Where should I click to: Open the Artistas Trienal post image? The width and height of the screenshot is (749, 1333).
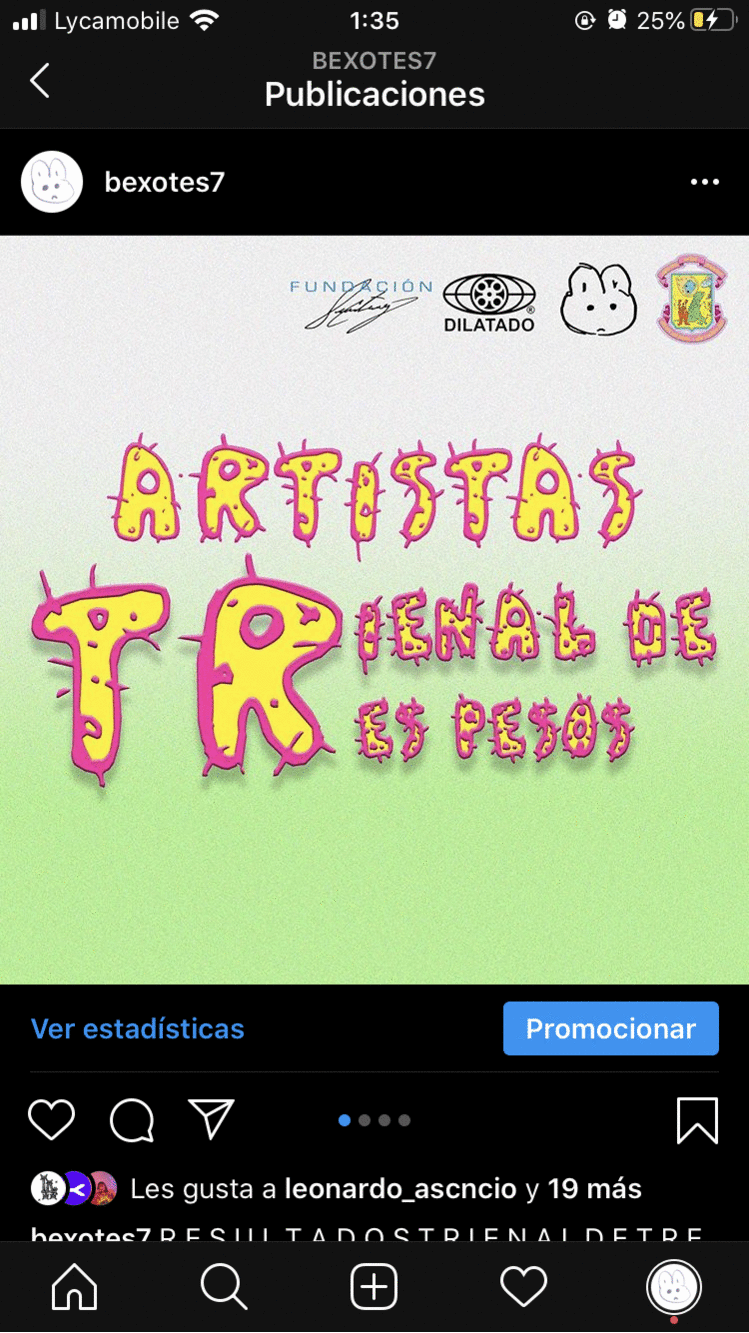[374, 610]
